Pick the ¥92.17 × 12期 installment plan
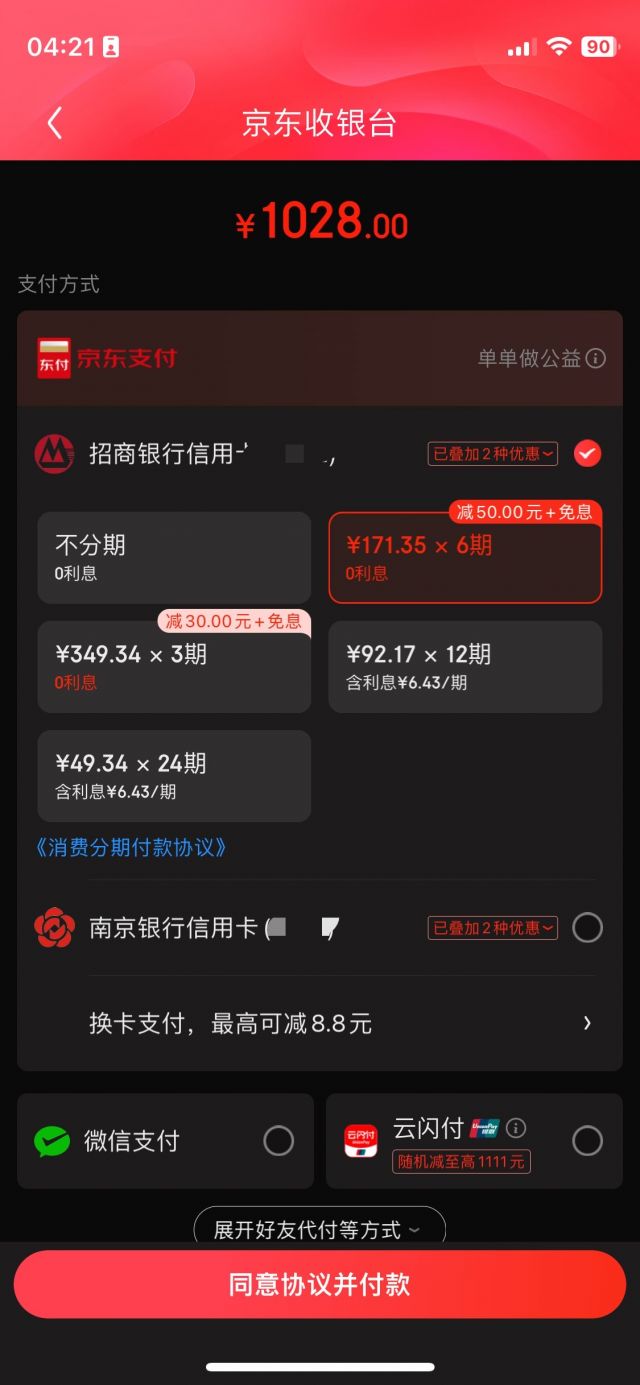 pos(465,667)
